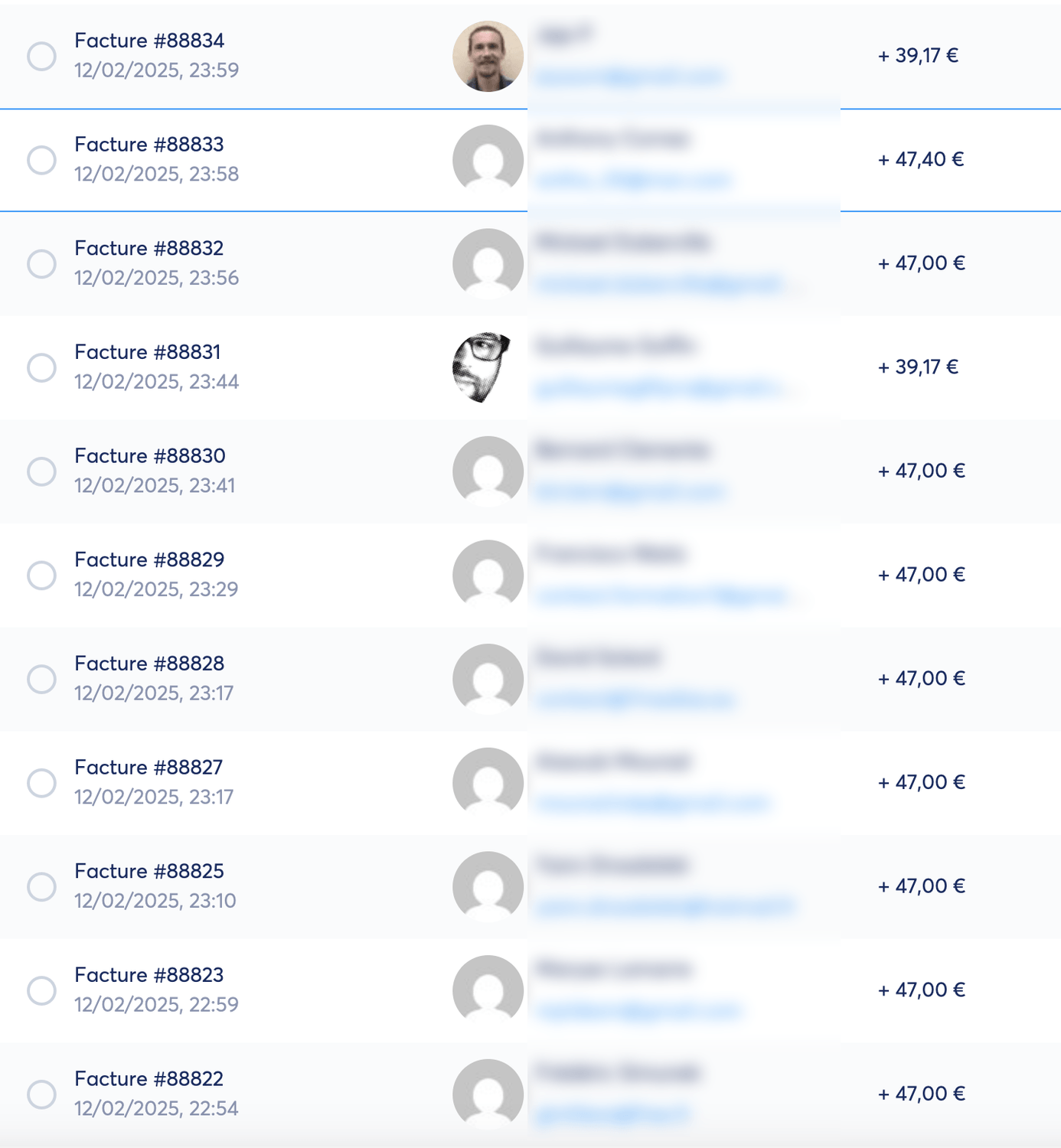1061x1148 pixels.
Task: Open invoice Facture #88825
Action: pos(149,871)
